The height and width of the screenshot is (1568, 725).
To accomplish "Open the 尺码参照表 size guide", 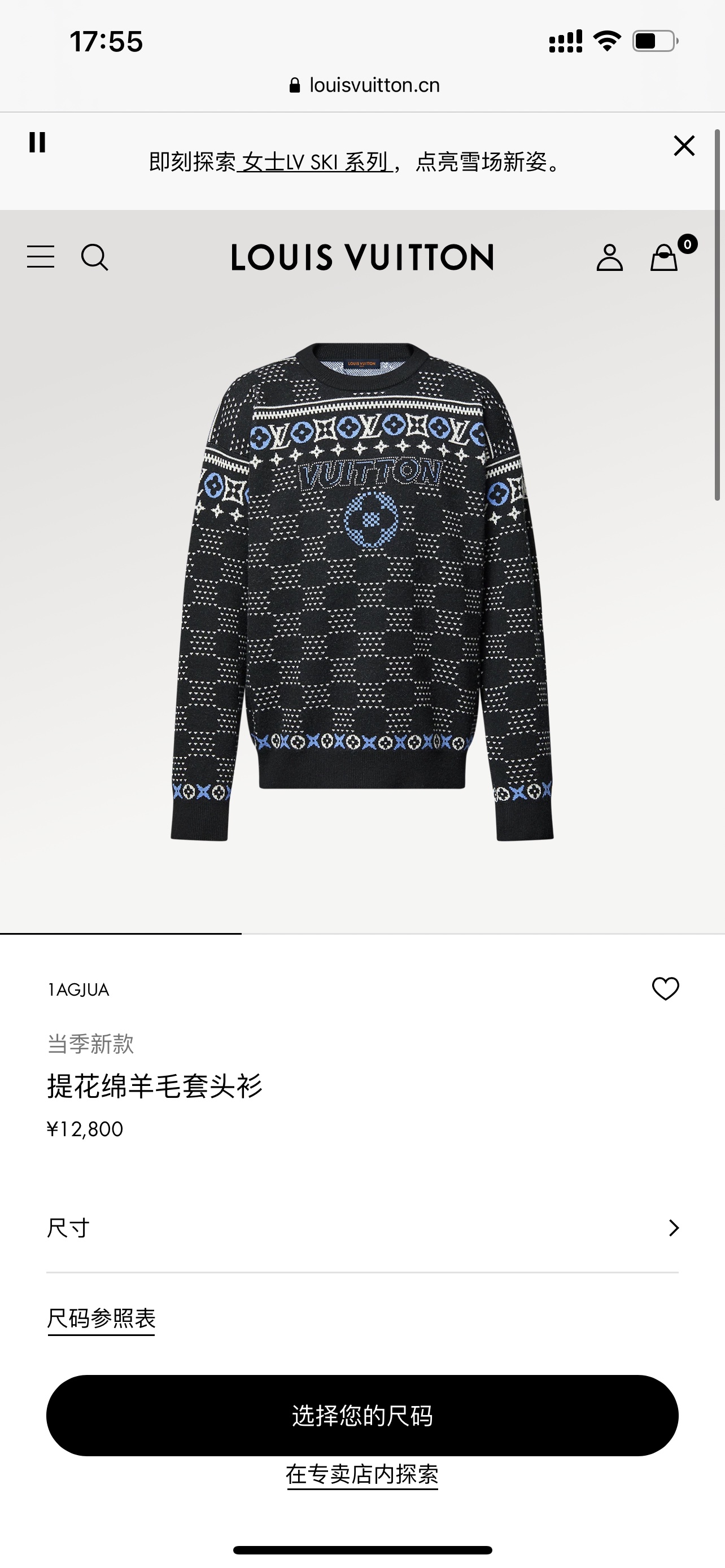I will coord(101,1319).
